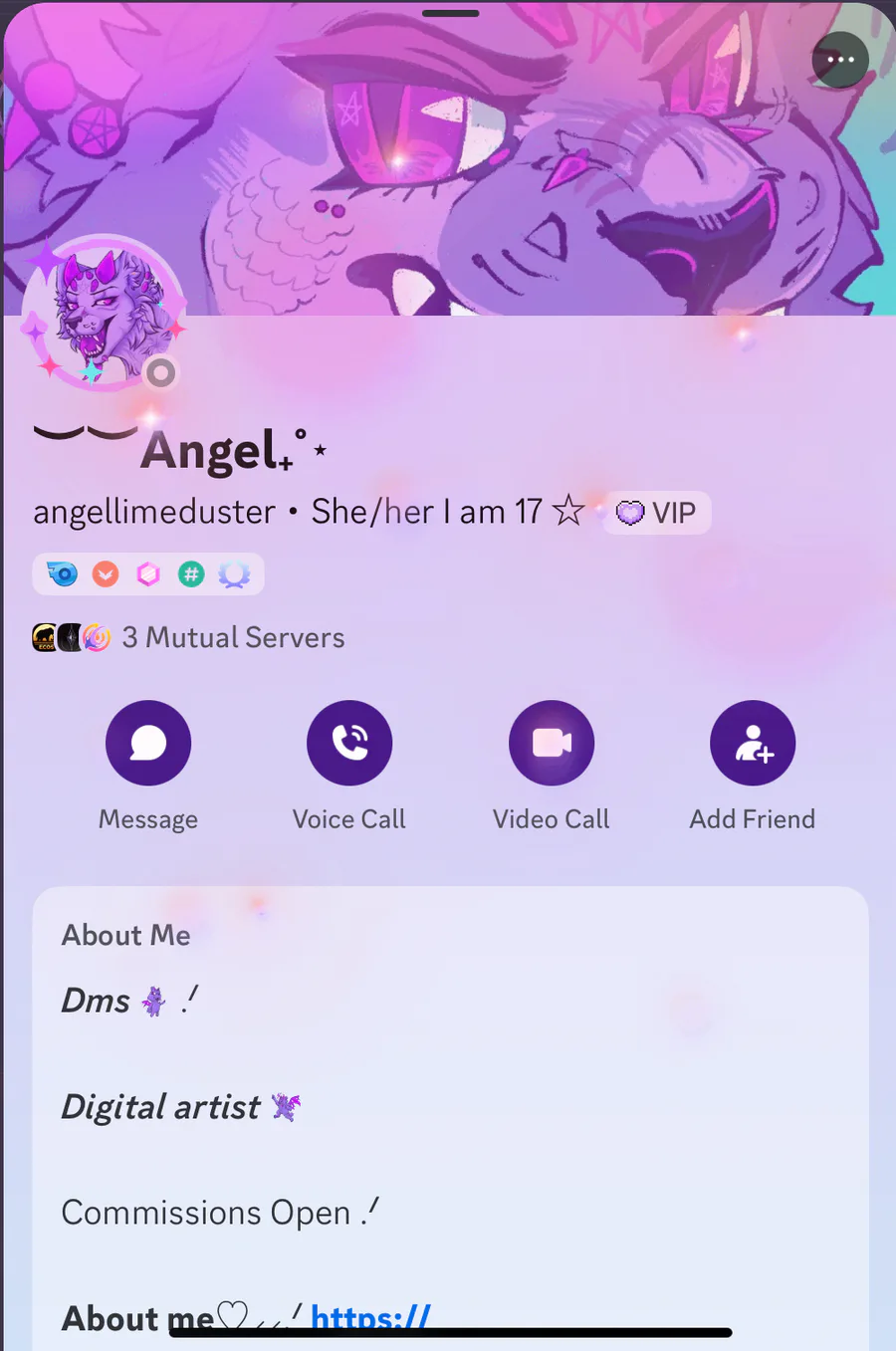Start a voice call with Angel
The image size is (896, 1351).
pyautogui.click(x=349, y=743)
